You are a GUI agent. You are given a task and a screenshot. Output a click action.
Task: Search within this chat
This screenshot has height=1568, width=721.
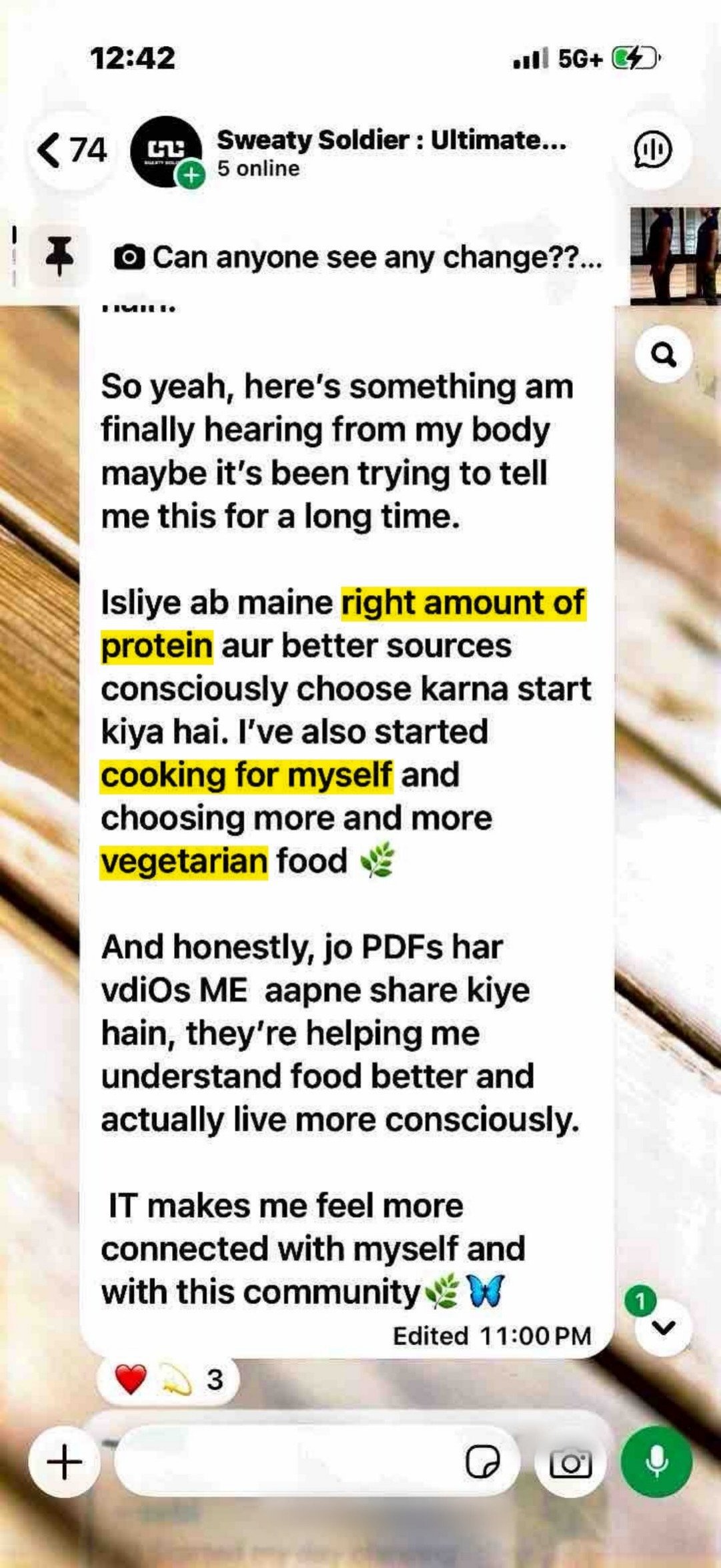[664, 355]
